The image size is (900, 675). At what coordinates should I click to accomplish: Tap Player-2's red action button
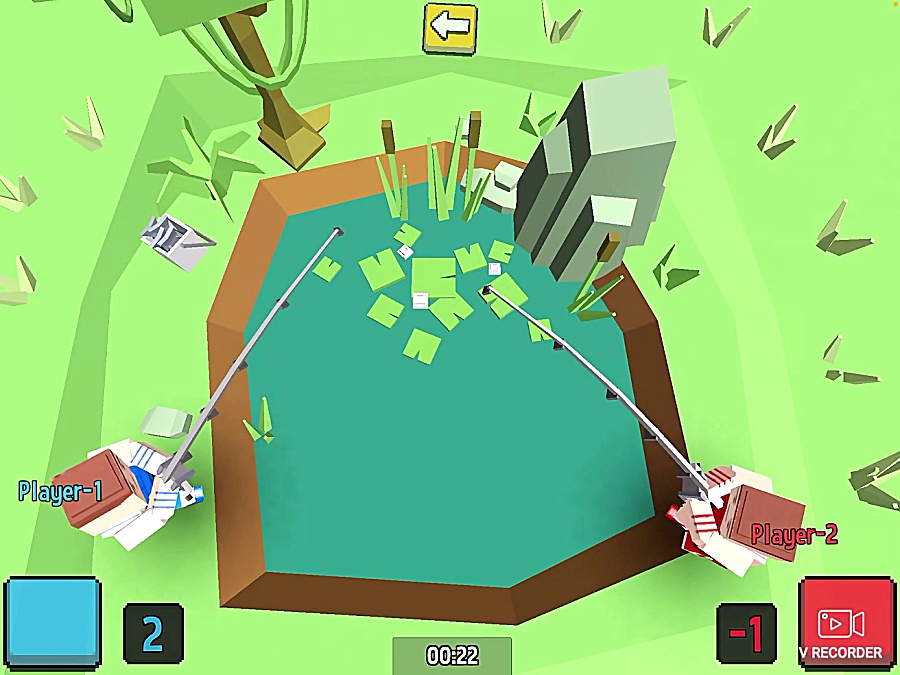coord(846,622)
